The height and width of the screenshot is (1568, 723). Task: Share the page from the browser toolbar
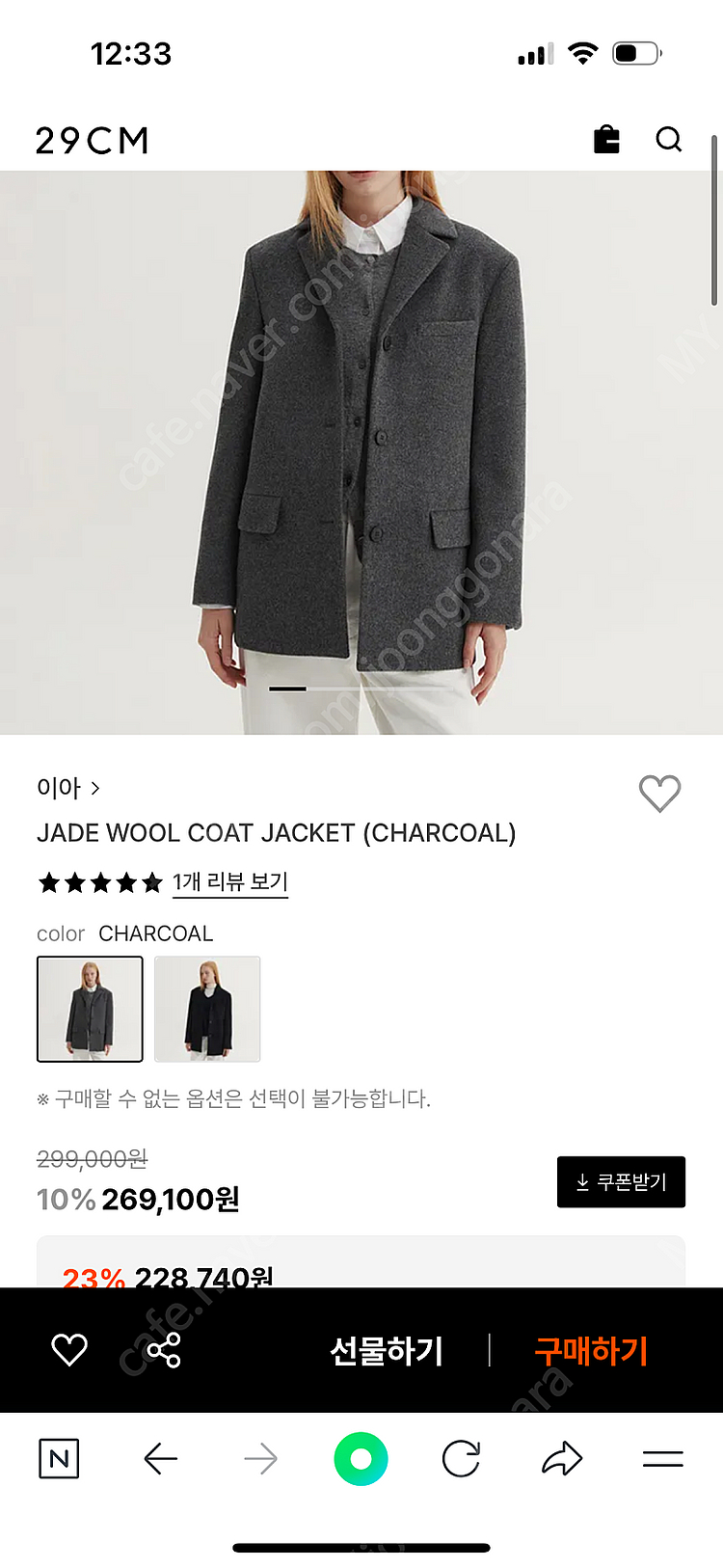coord(562,1459)
